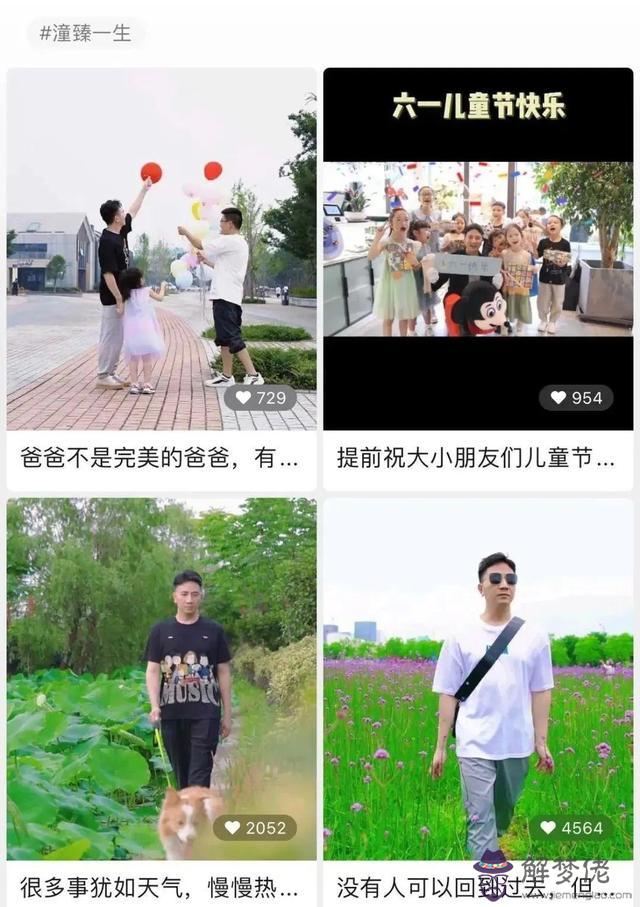The width and height of the screenshot is (640, 907).
Task: Open the 六一儿童节快乐 video tile
Action: pos(478,250)
